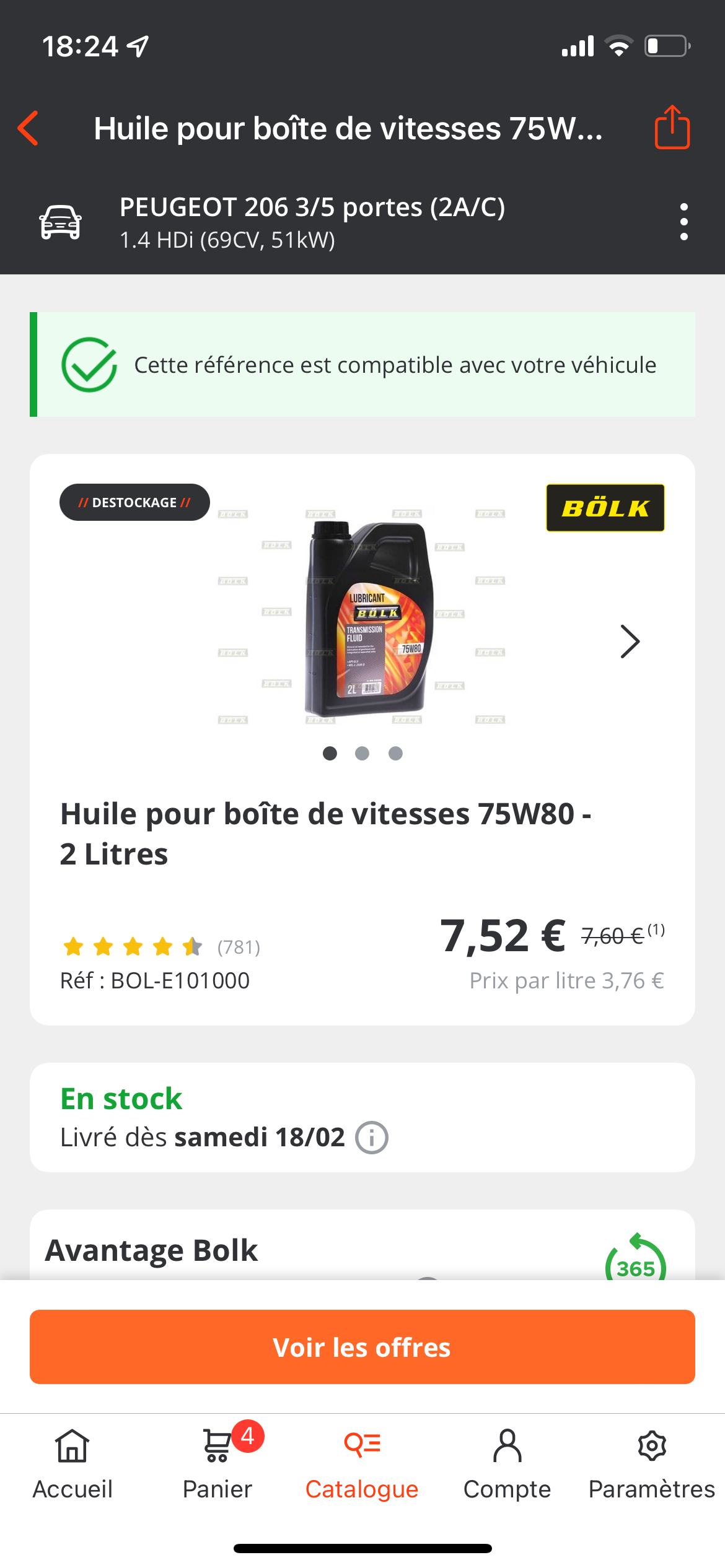Screen dimensions: 725x1568
Task: Share this gearbox oil product
Action: pos(672,128)
